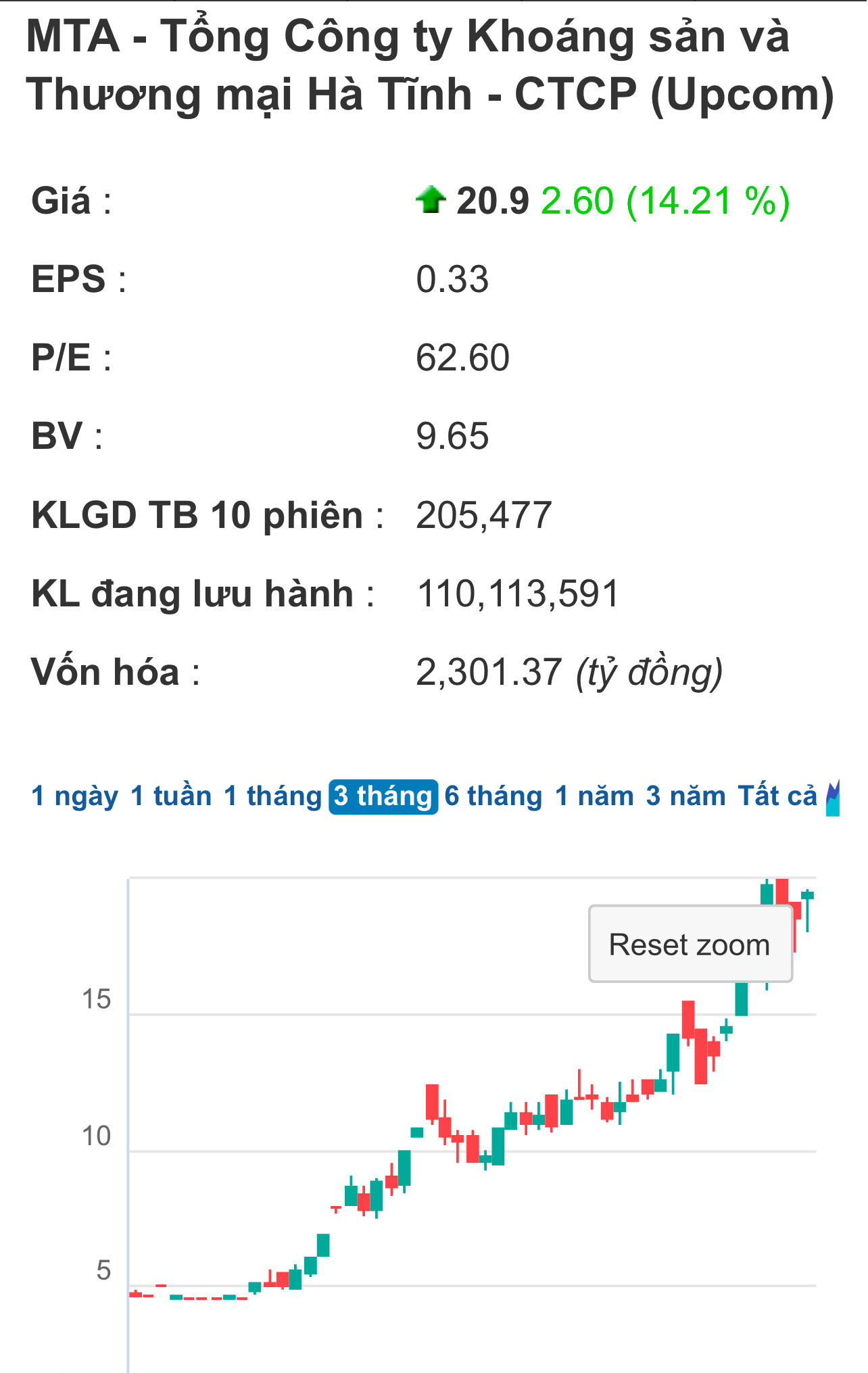868x1373 pixels.
Task: Show the 1 tháng chart range
Action: 272,796
